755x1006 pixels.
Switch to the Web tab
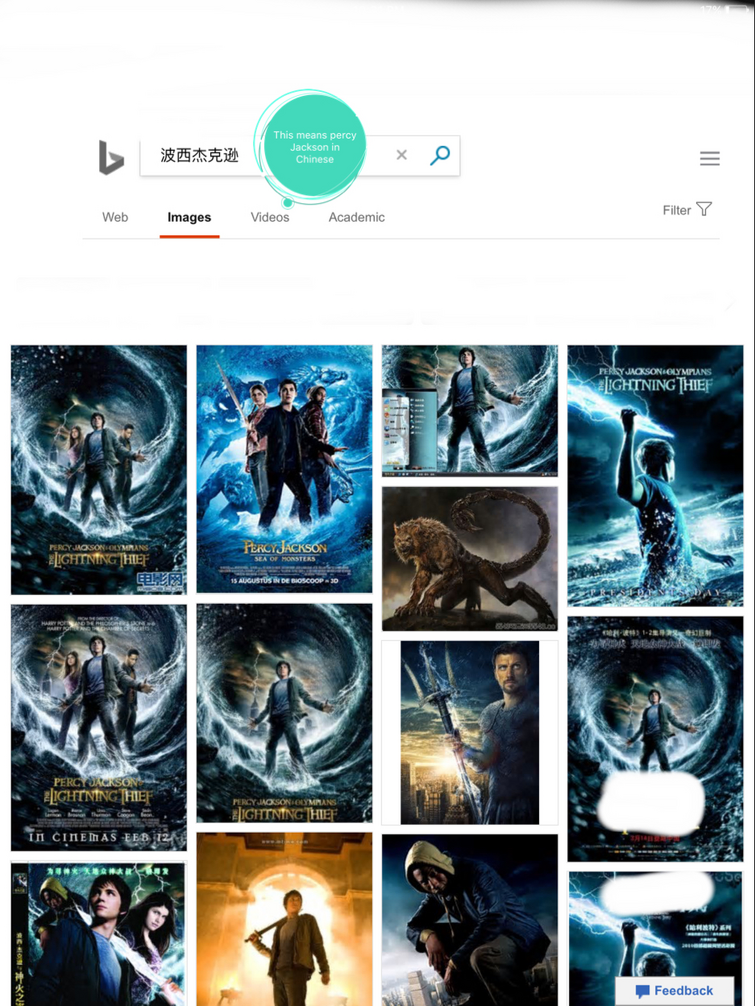[115, 217]
